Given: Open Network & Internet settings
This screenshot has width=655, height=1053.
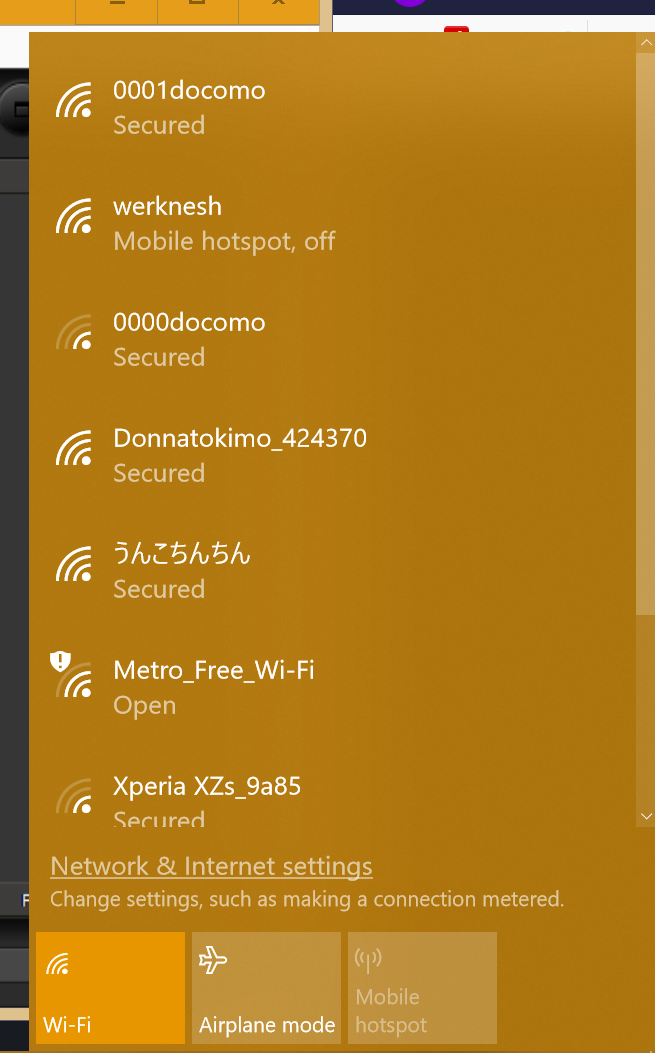Looking at the screenshot, I should 211,866.
